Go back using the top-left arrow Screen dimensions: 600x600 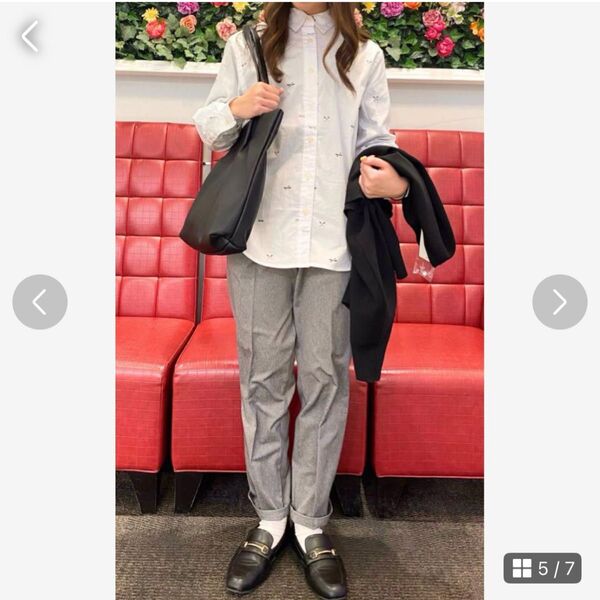30,37
